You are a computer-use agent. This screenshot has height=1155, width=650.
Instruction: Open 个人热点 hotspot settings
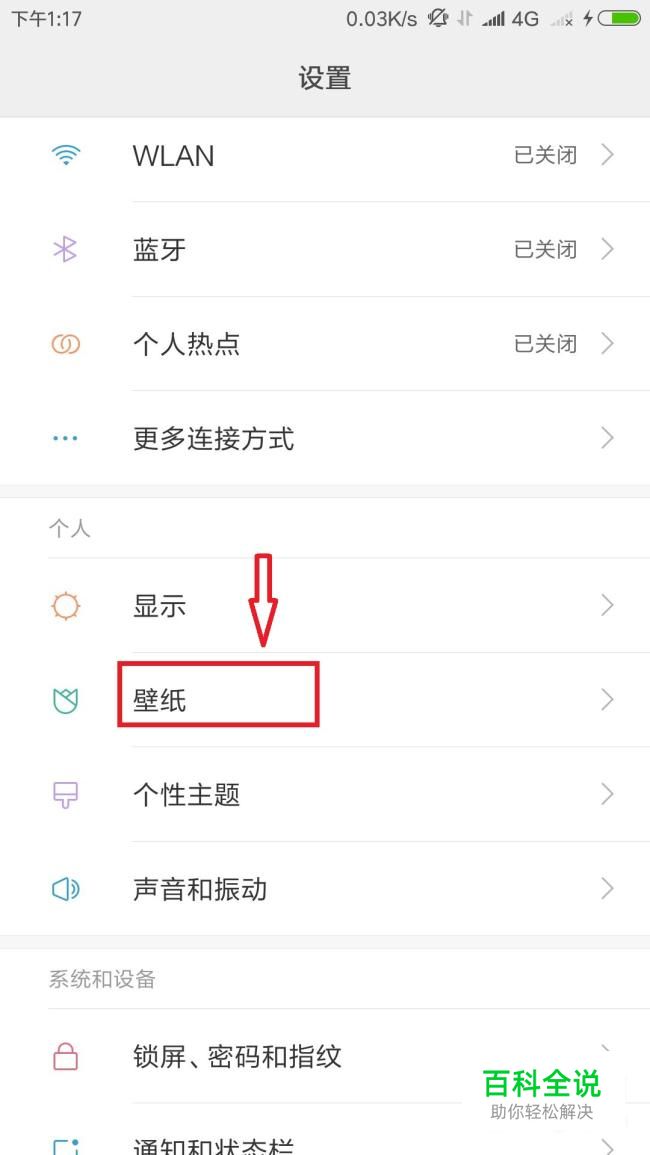click(x=325, y=344)
